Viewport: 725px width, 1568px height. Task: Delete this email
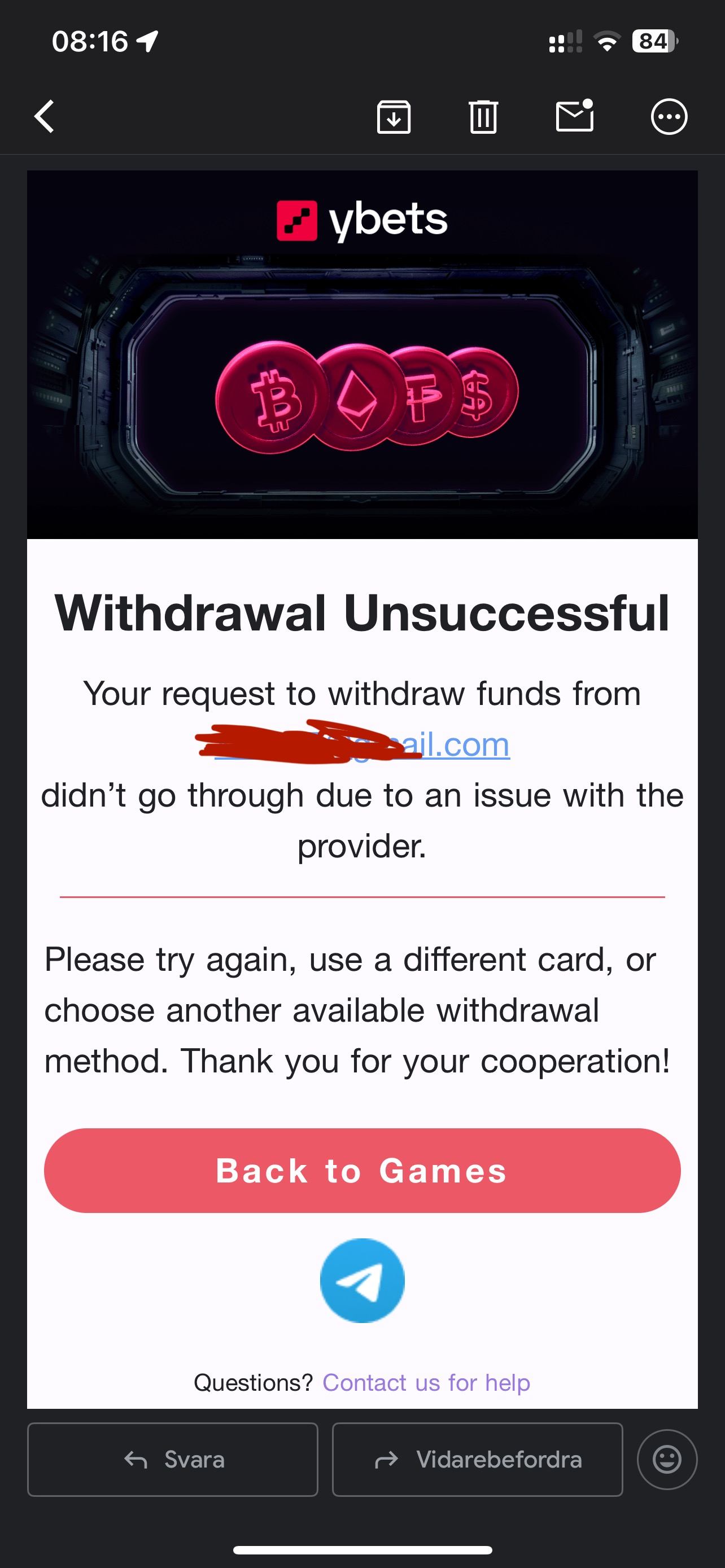(483, 116)
